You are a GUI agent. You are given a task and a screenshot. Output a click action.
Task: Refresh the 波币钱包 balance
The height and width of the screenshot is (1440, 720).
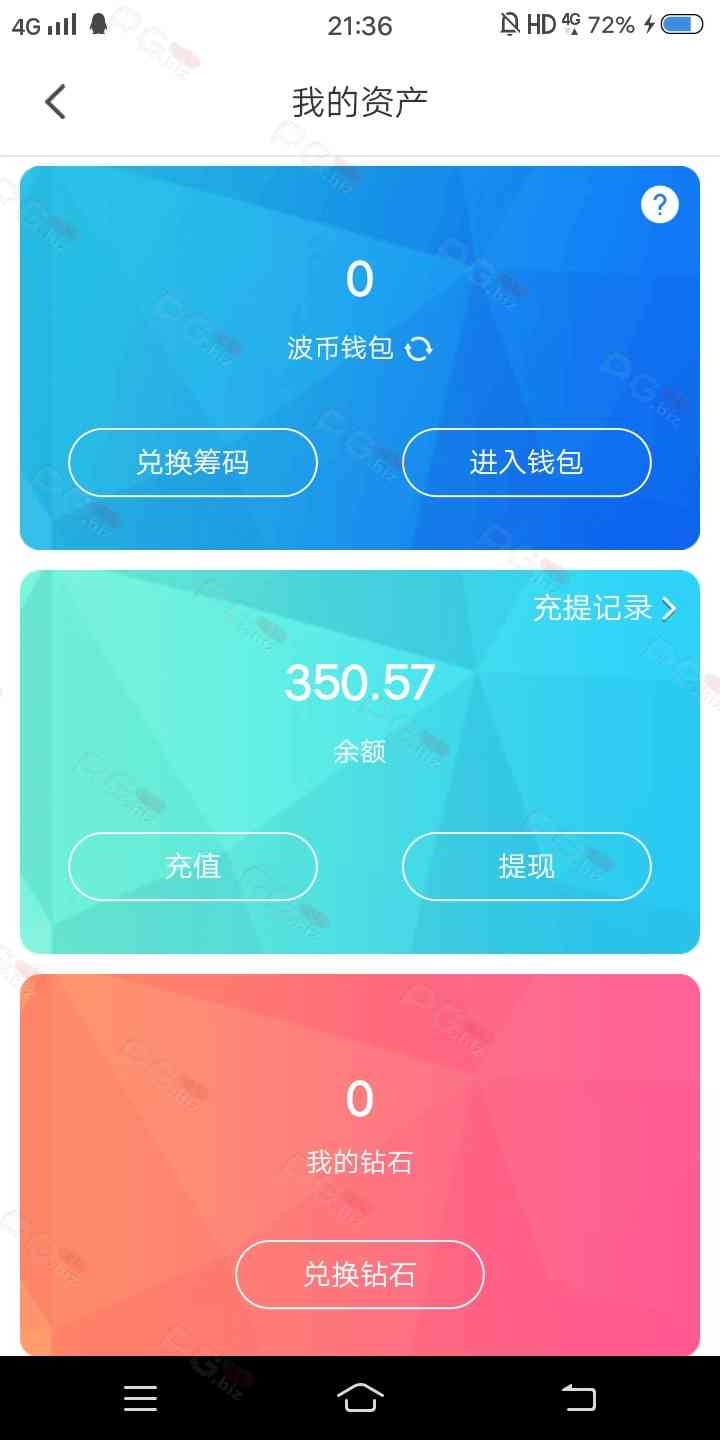pyautogui.click(x=418, y=348)
